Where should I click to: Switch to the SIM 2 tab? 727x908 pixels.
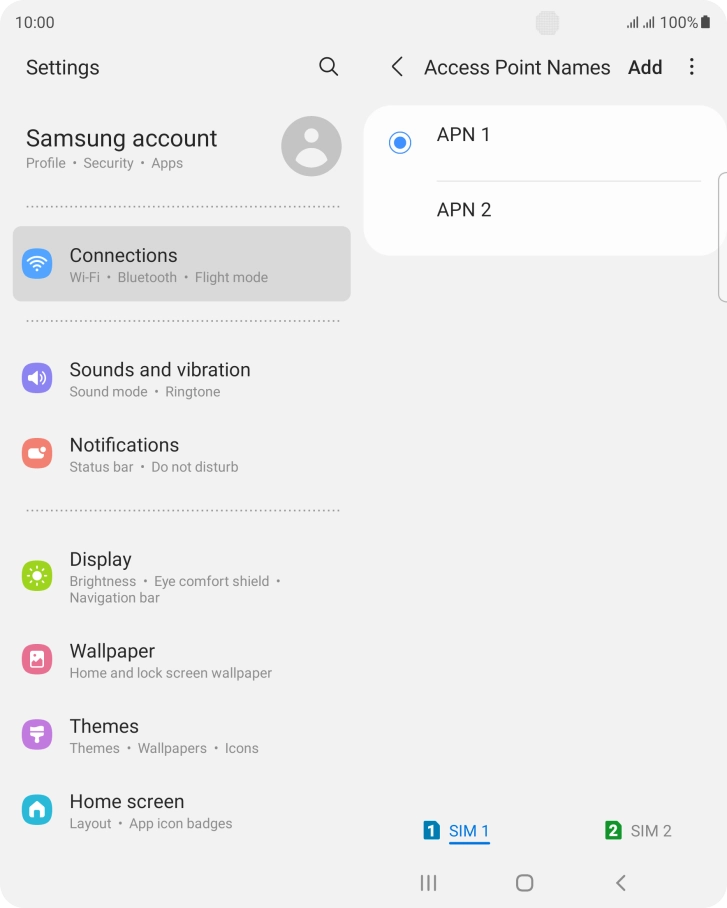click(638, 830)
